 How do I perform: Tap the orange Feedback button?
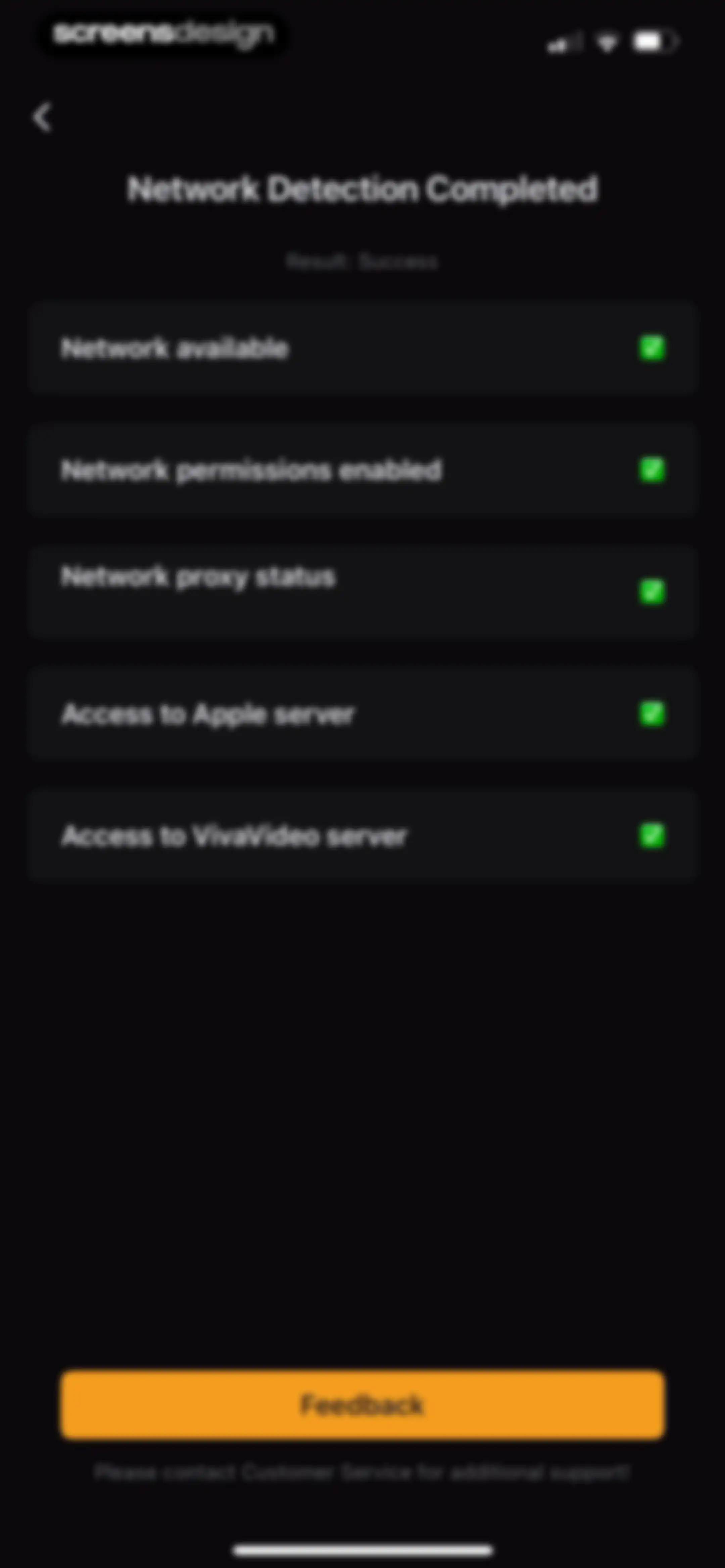point(362,1404)
